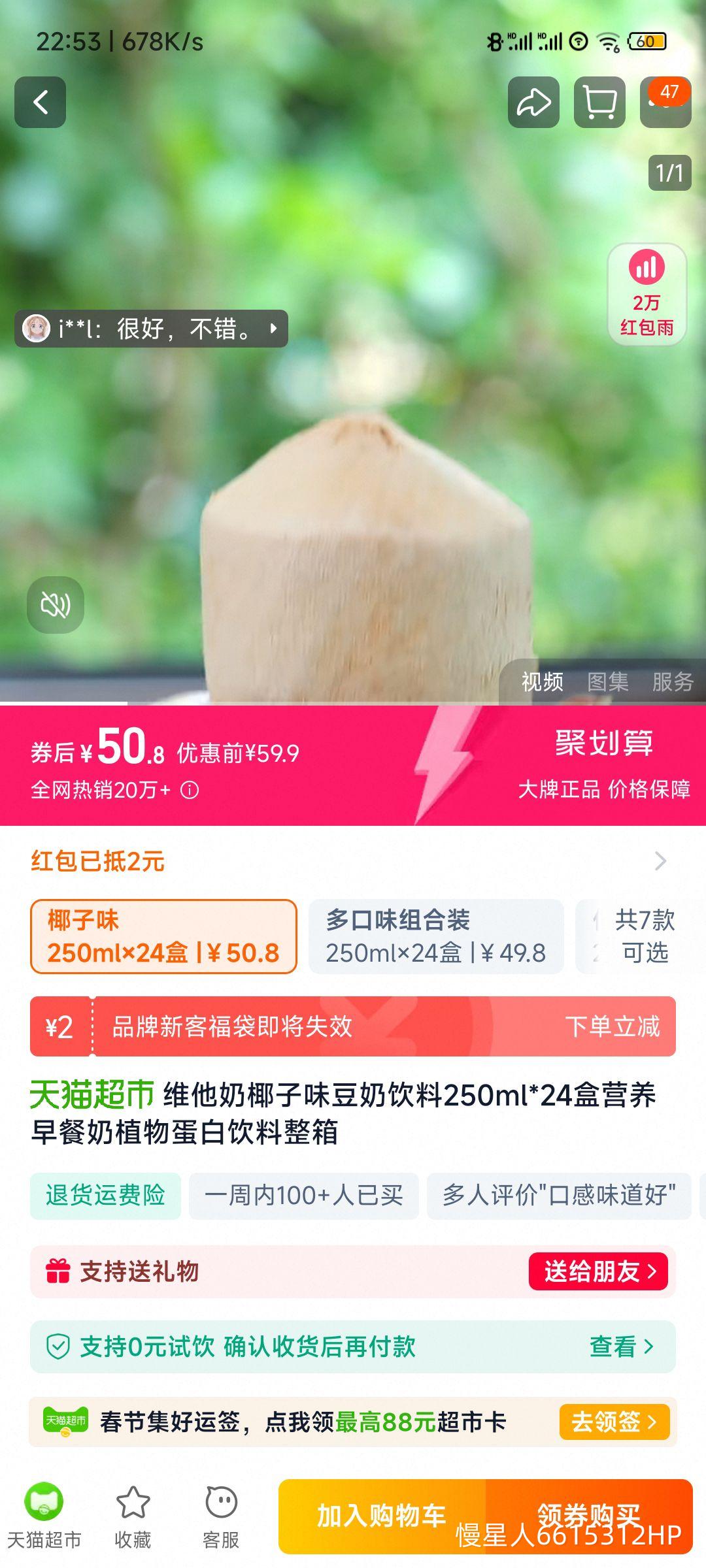Open the share options
The height and width of the screenshot is (1568, 706).
(x=535, y=102)
